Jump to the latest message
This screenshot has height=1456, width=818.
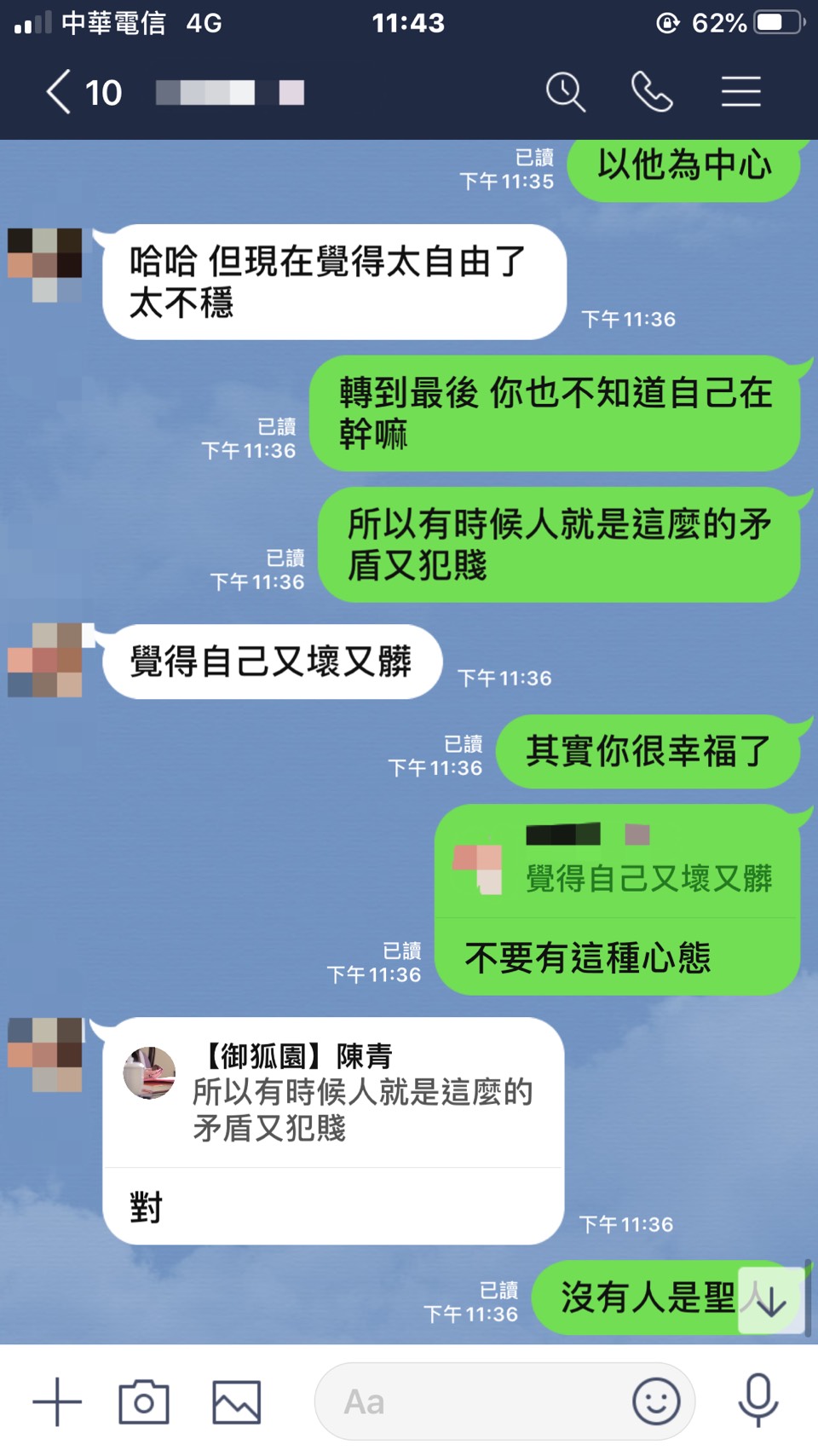[x=770, y=1301]
